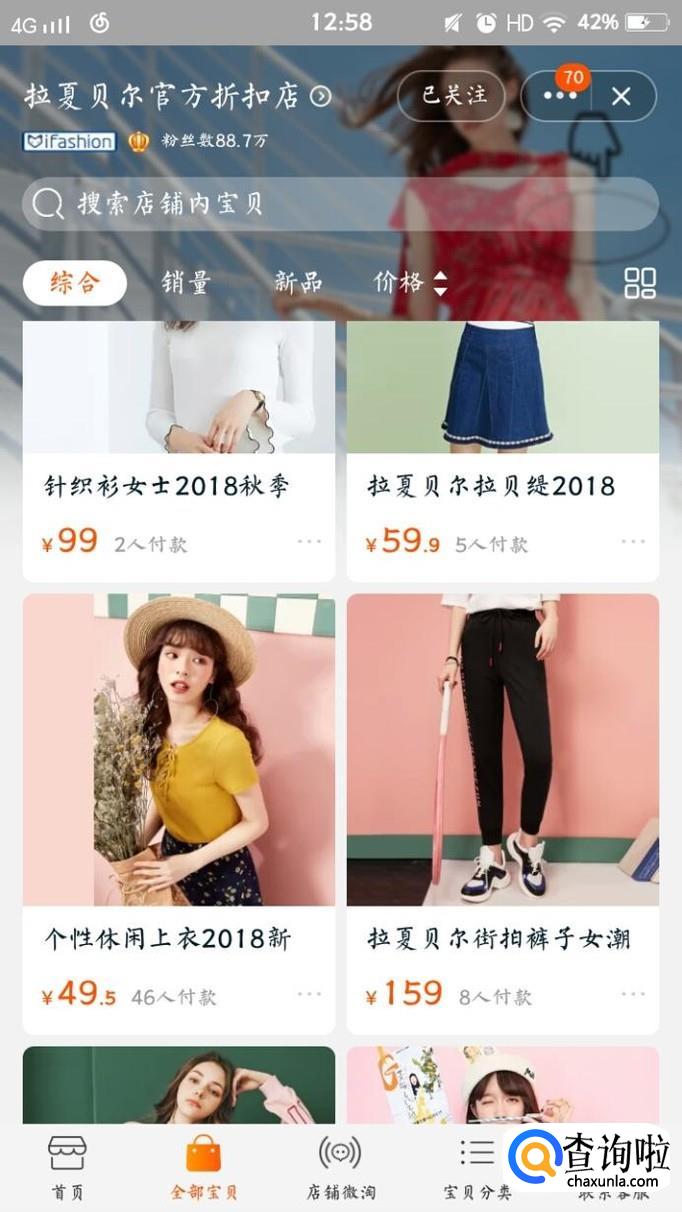Open the 针织衫女士2018秋季 product card

tap(179, 451)
